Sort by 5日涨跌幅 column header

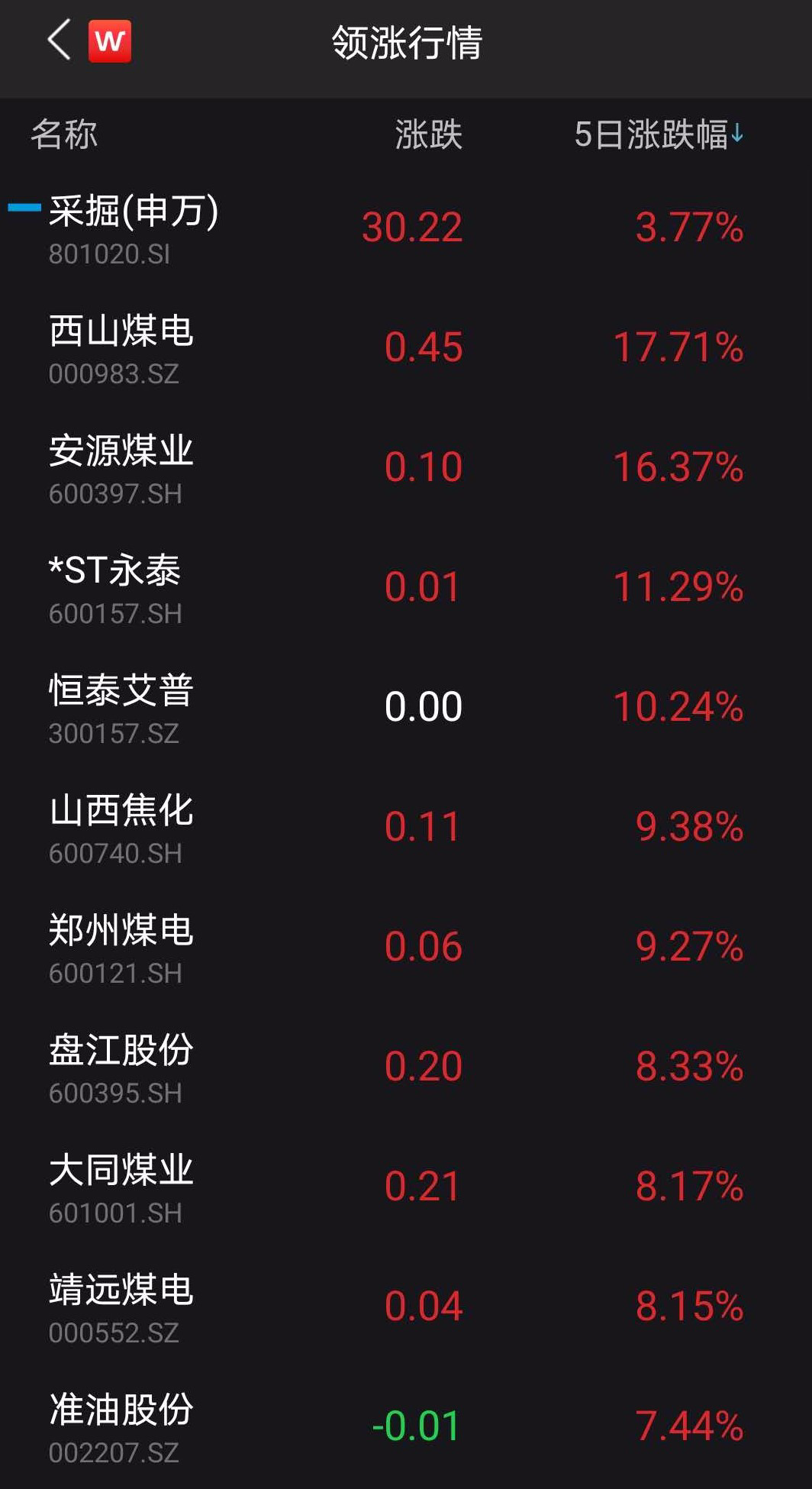pos(657,134)
